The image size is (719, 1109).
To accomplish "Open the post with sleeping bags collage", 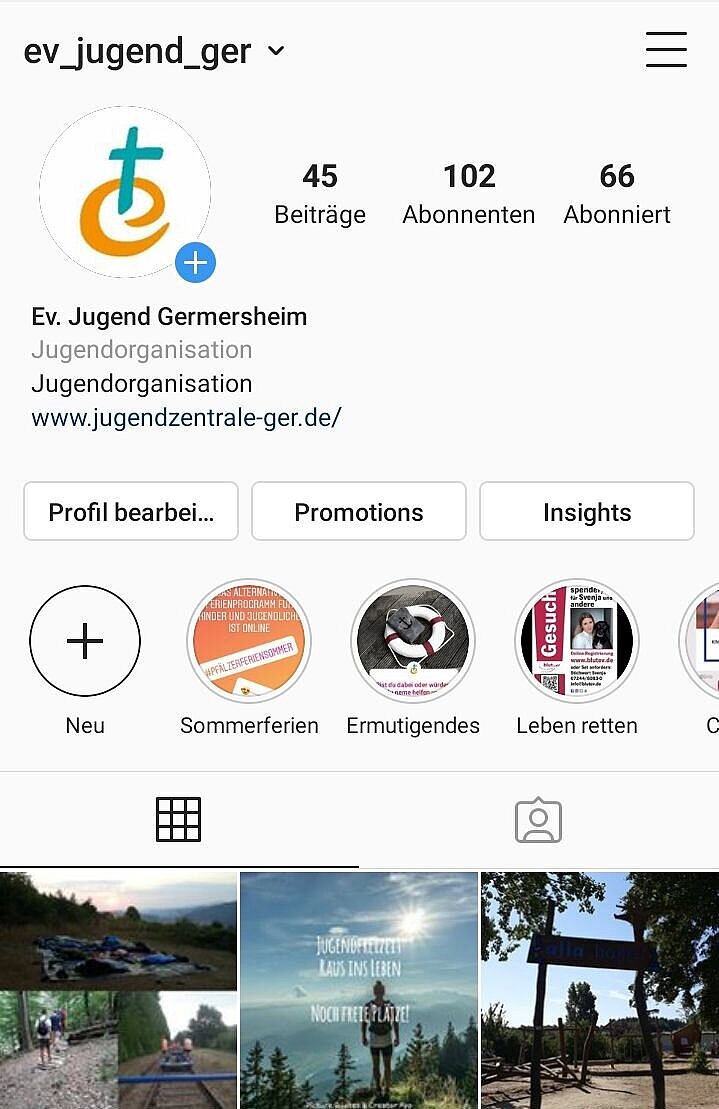I will point(118,990).
